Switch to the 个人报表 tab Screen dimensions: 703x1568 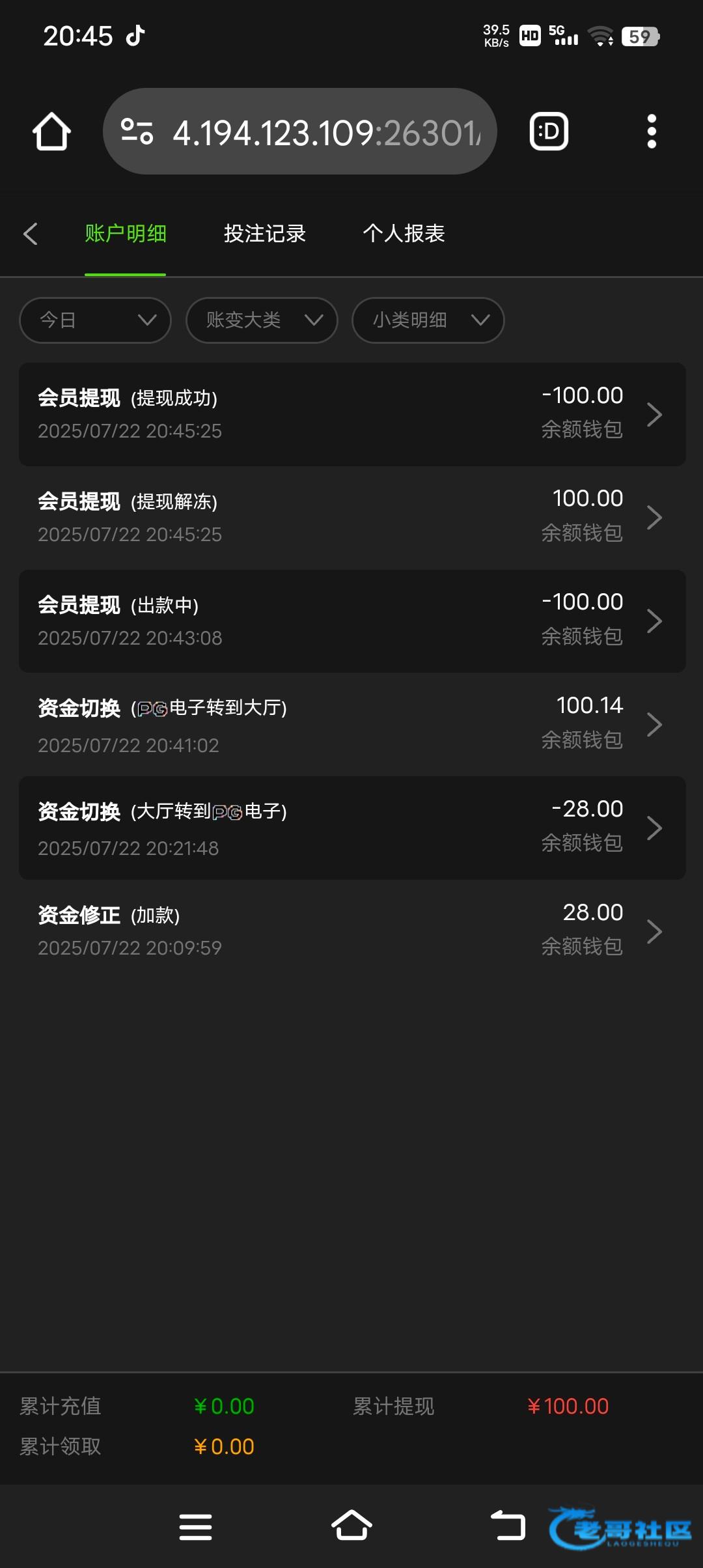tap(404, 233)
